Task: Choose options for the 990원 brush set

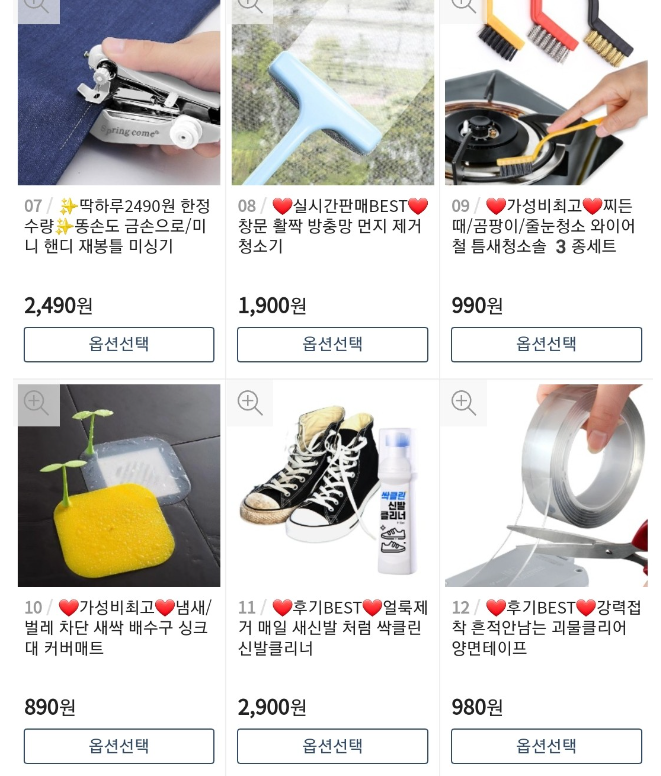Action: coord(546,344)
